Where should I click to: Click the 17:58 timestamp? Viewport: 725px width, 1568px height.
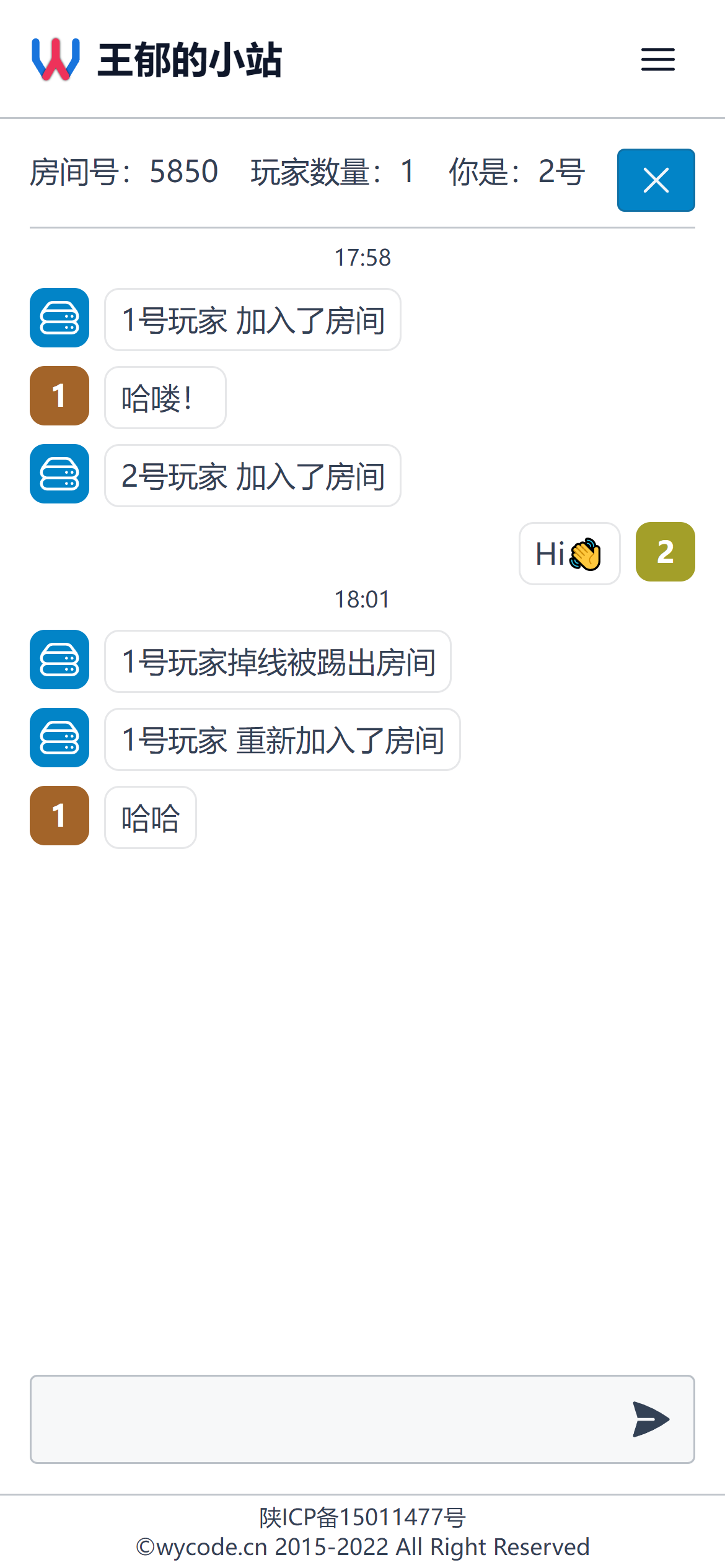362,257
